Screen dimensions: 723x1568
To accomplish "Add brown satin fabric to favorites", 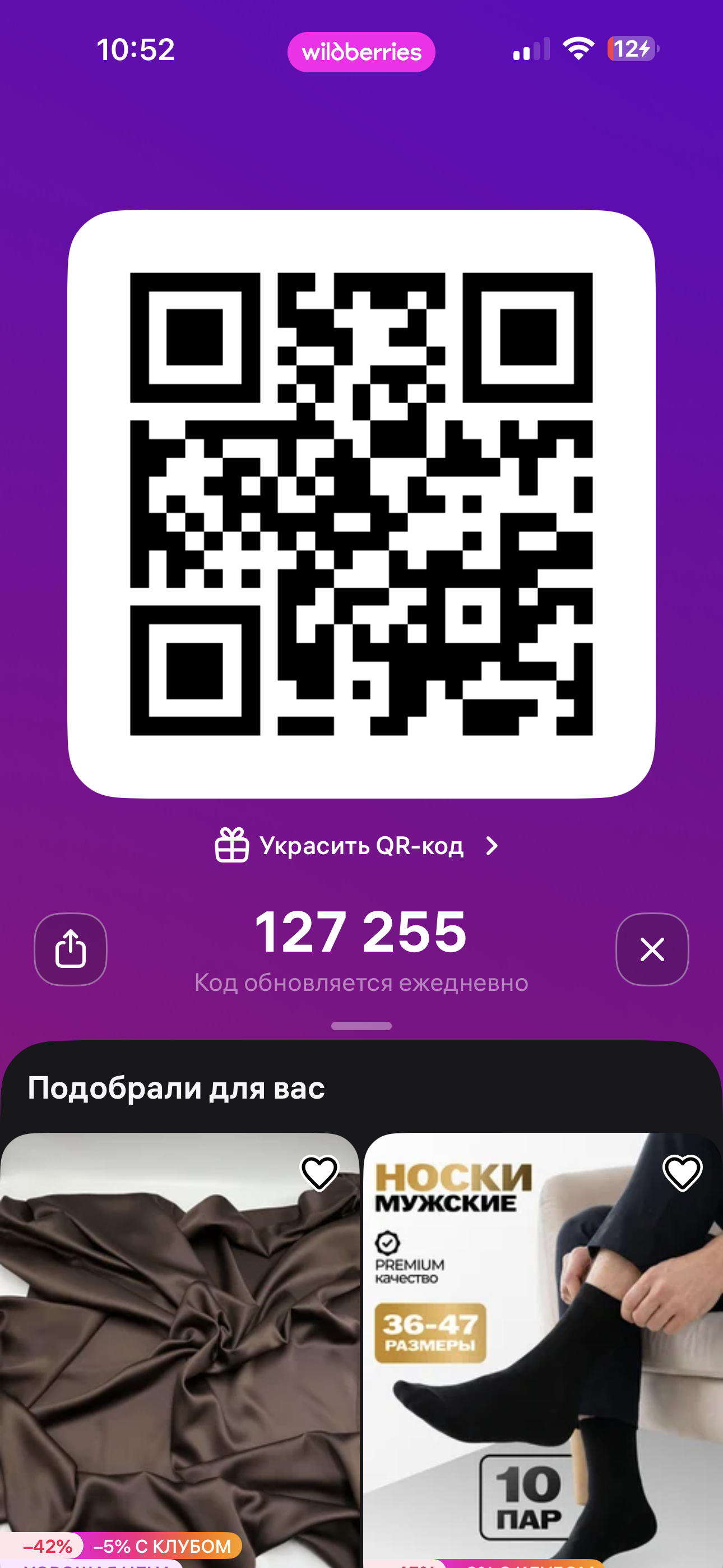I will tap(319, 1172).
